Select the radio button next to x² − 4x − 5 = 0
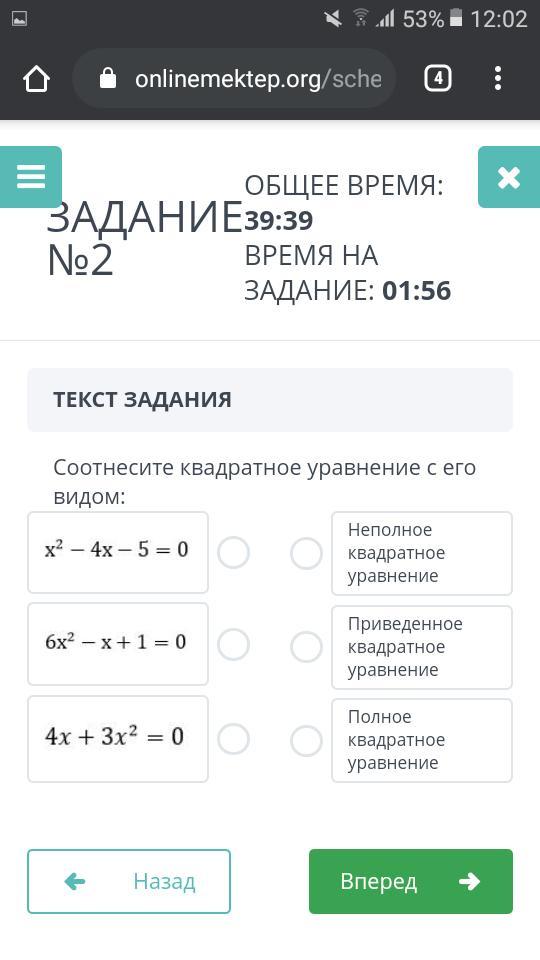The height and width of the screenshot is (960, 540). pyautogui.click(x=234, y=553)
